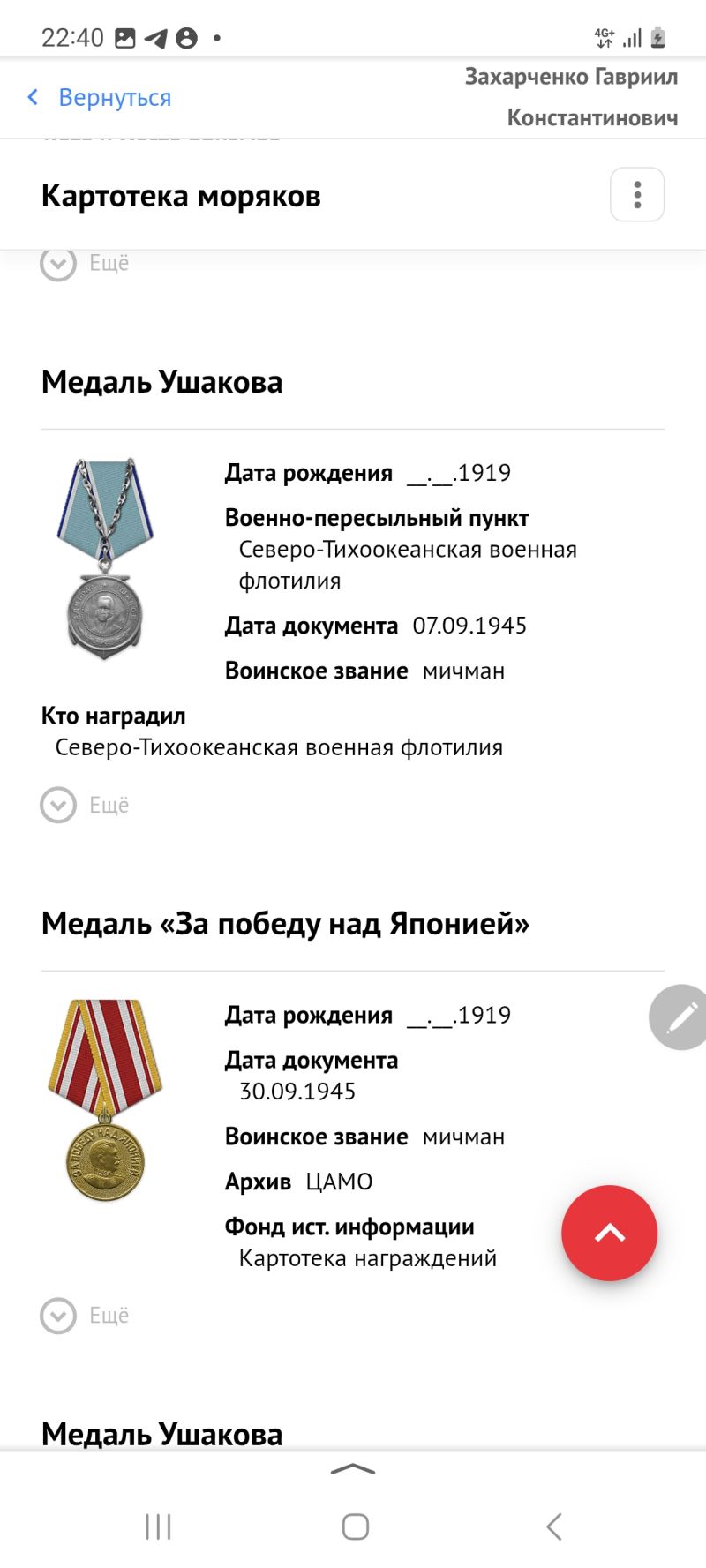This screenshot has height=1568, width=706.
Task: Open the system recent apps view
Action: (x=158, y=1526)
